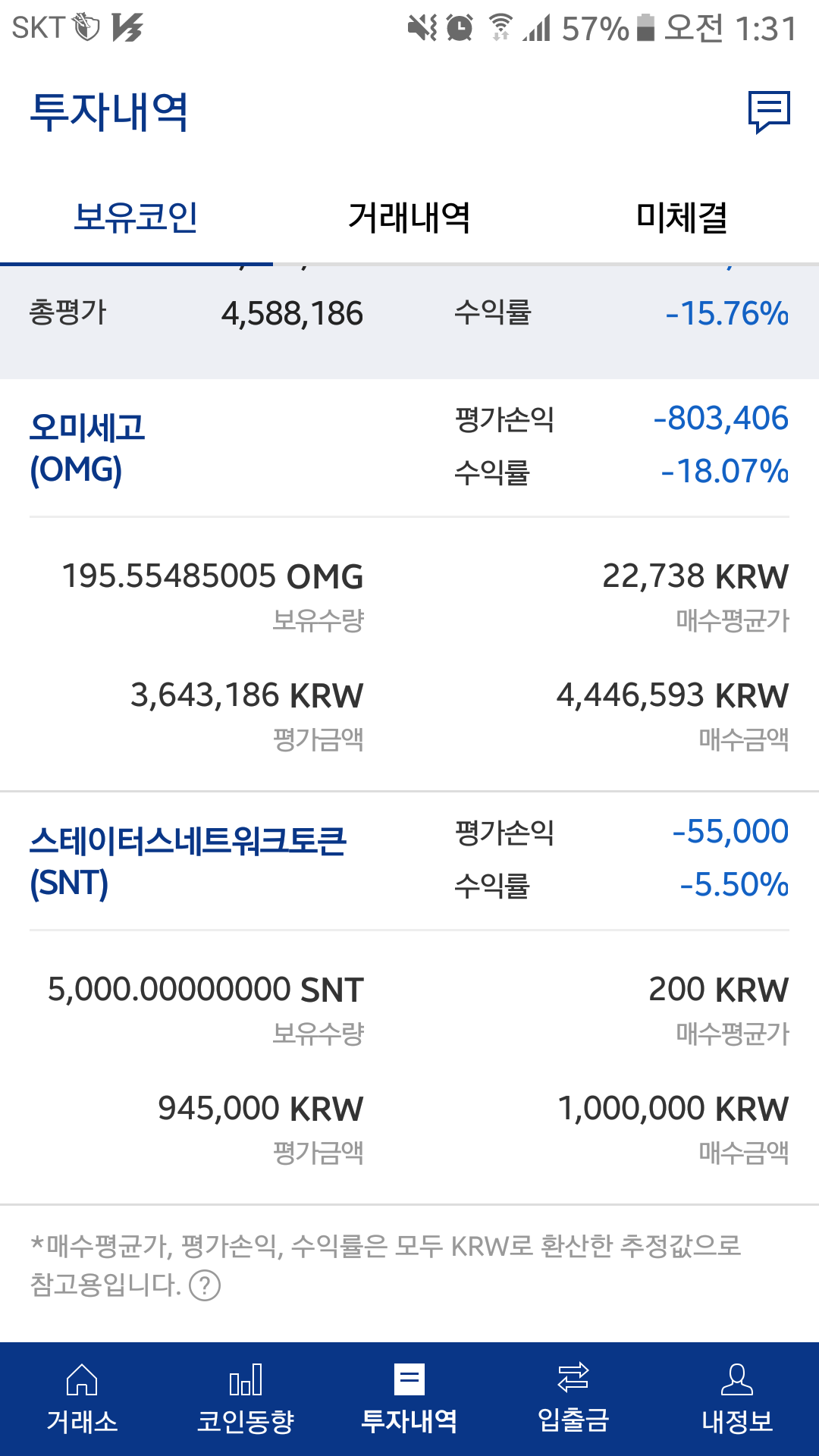Open the 오미세고 (OMG) coin details
Image resolution: width=819 pixels, height=1456 pixels.
click(87, 447)
